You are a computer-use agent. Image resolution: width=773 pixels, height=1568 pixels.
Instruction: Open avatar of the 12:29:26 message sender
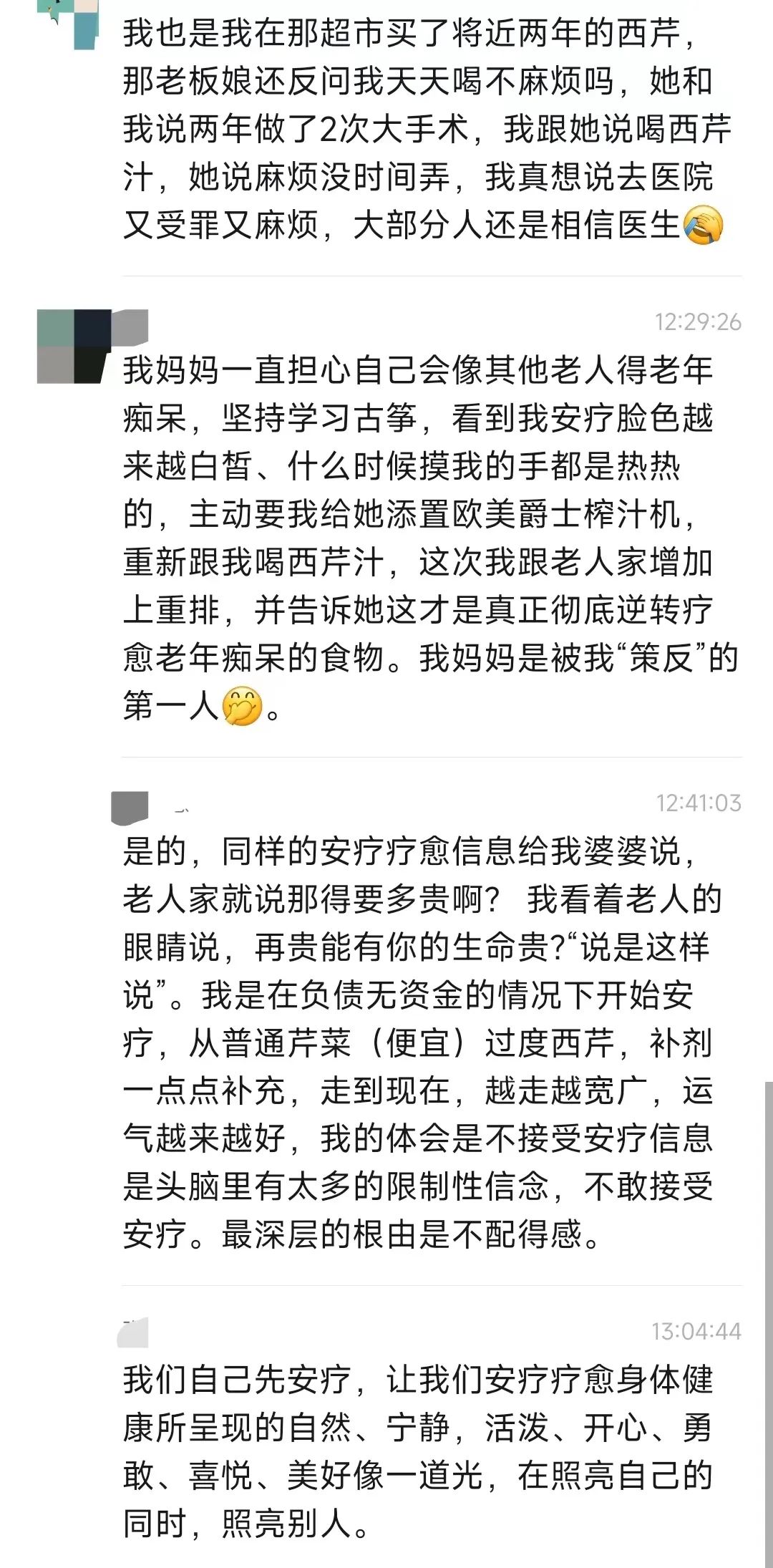(73, 347)
